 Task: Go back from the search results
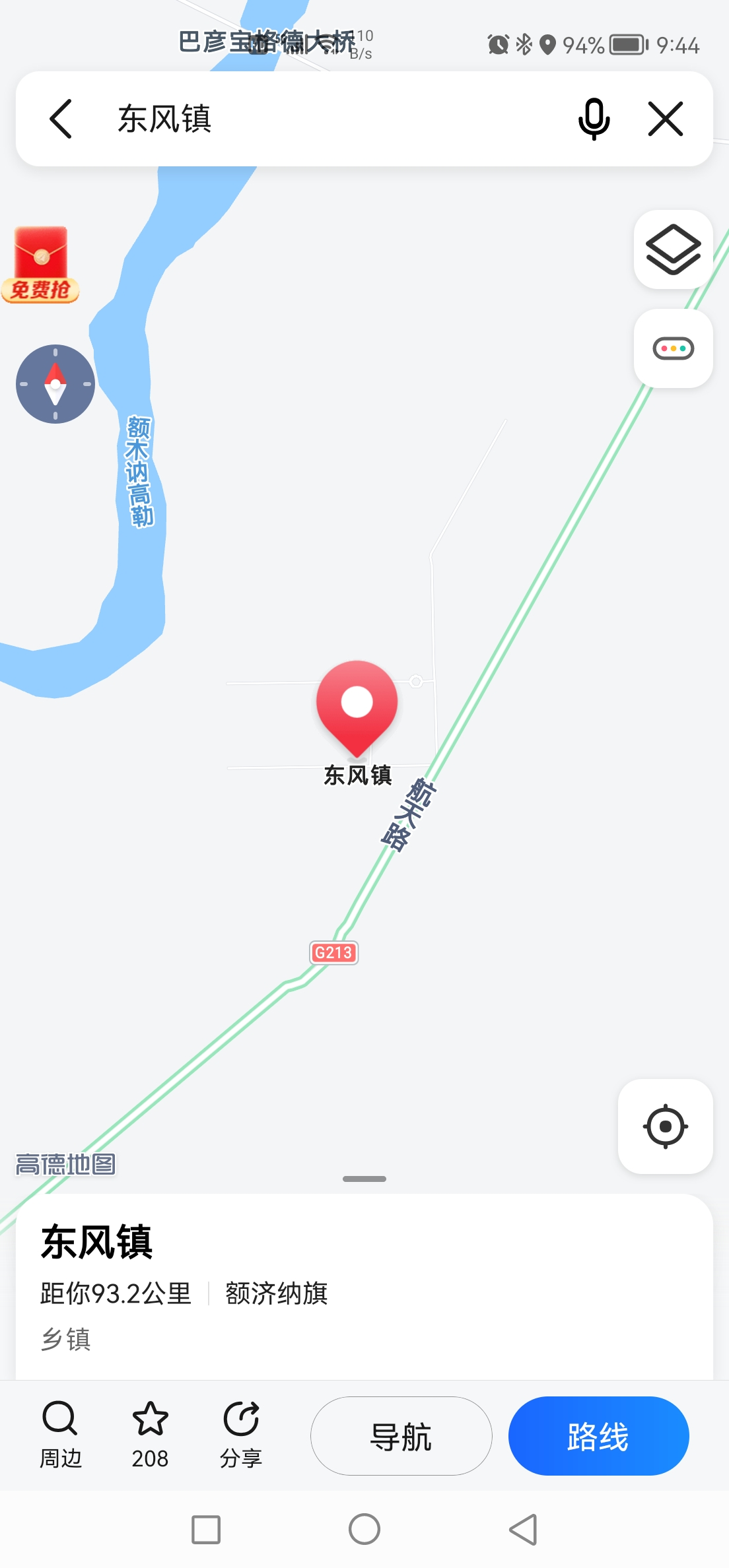click(61, 119)
